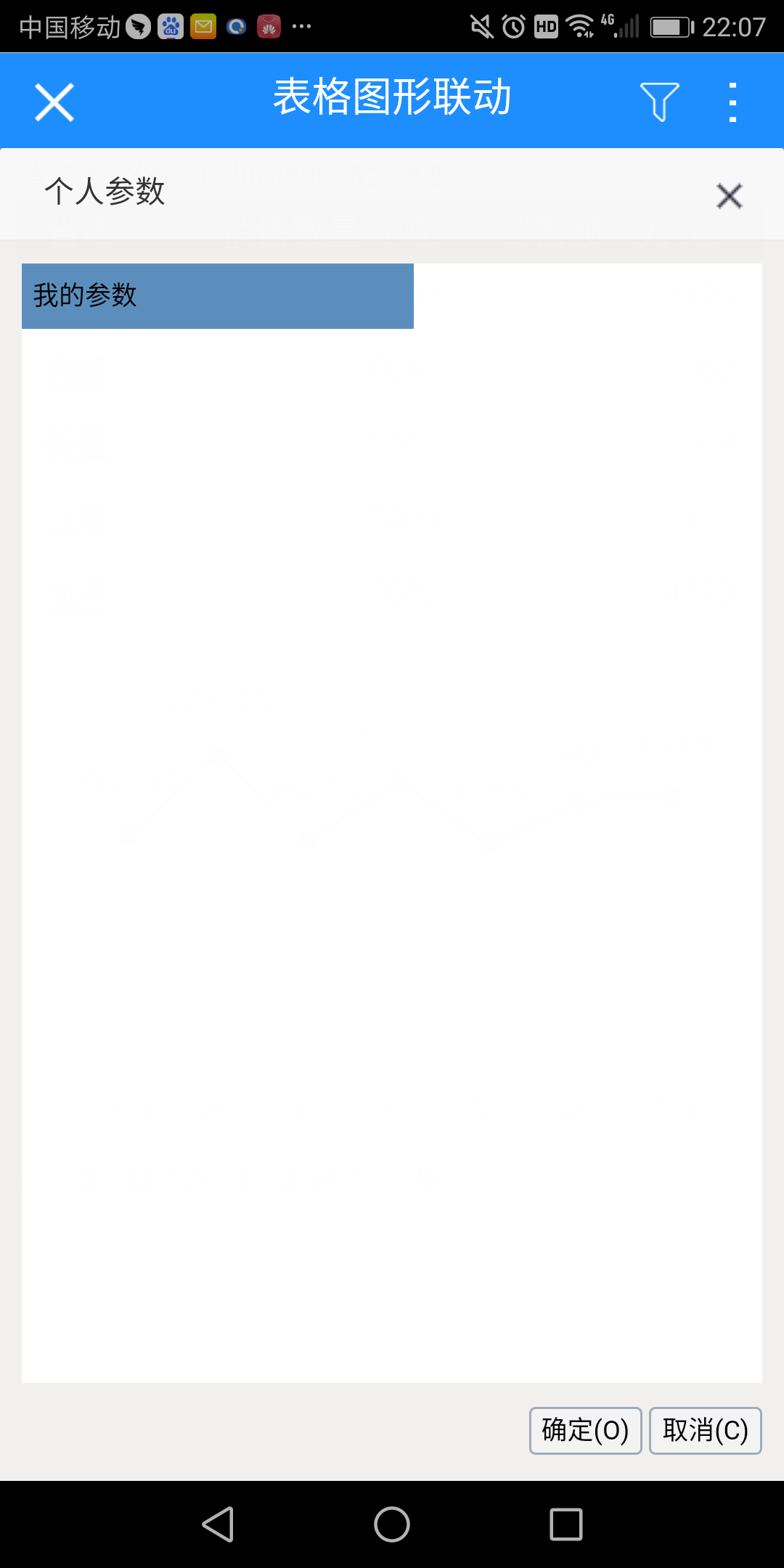Confirm with the 确定(O) button
Viewport: 784px width, 1568px height.
[586, 1431]
